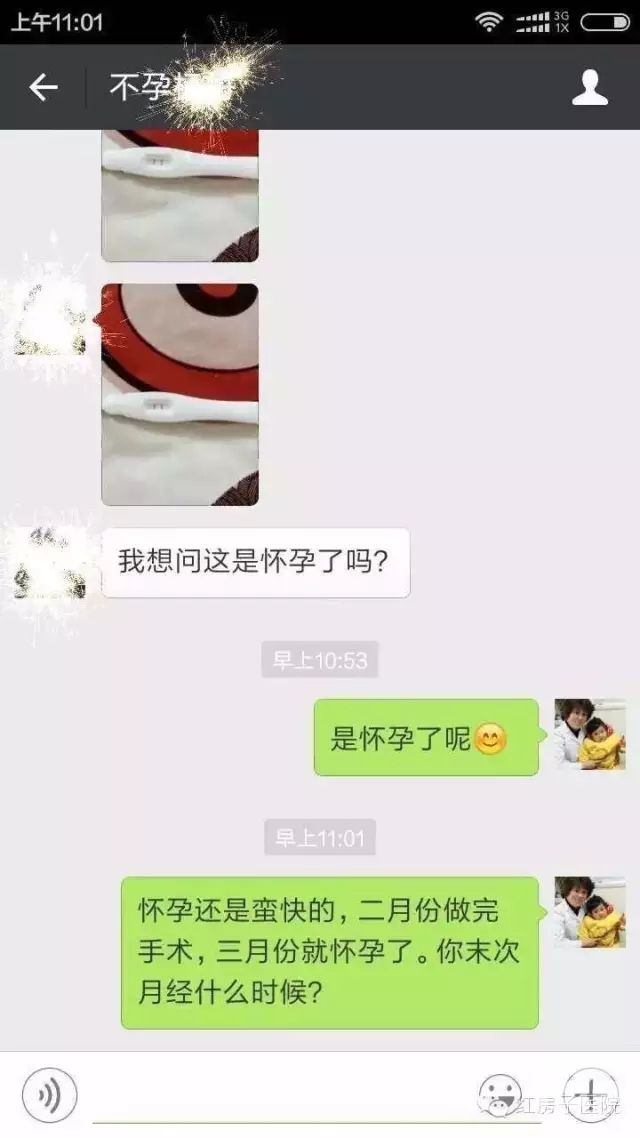Image resolution: width=640 pixels, height=1138 pixels.
Task: Tap sender's avatar beside 是怀孕了呢 message
Action: [589, 734]
